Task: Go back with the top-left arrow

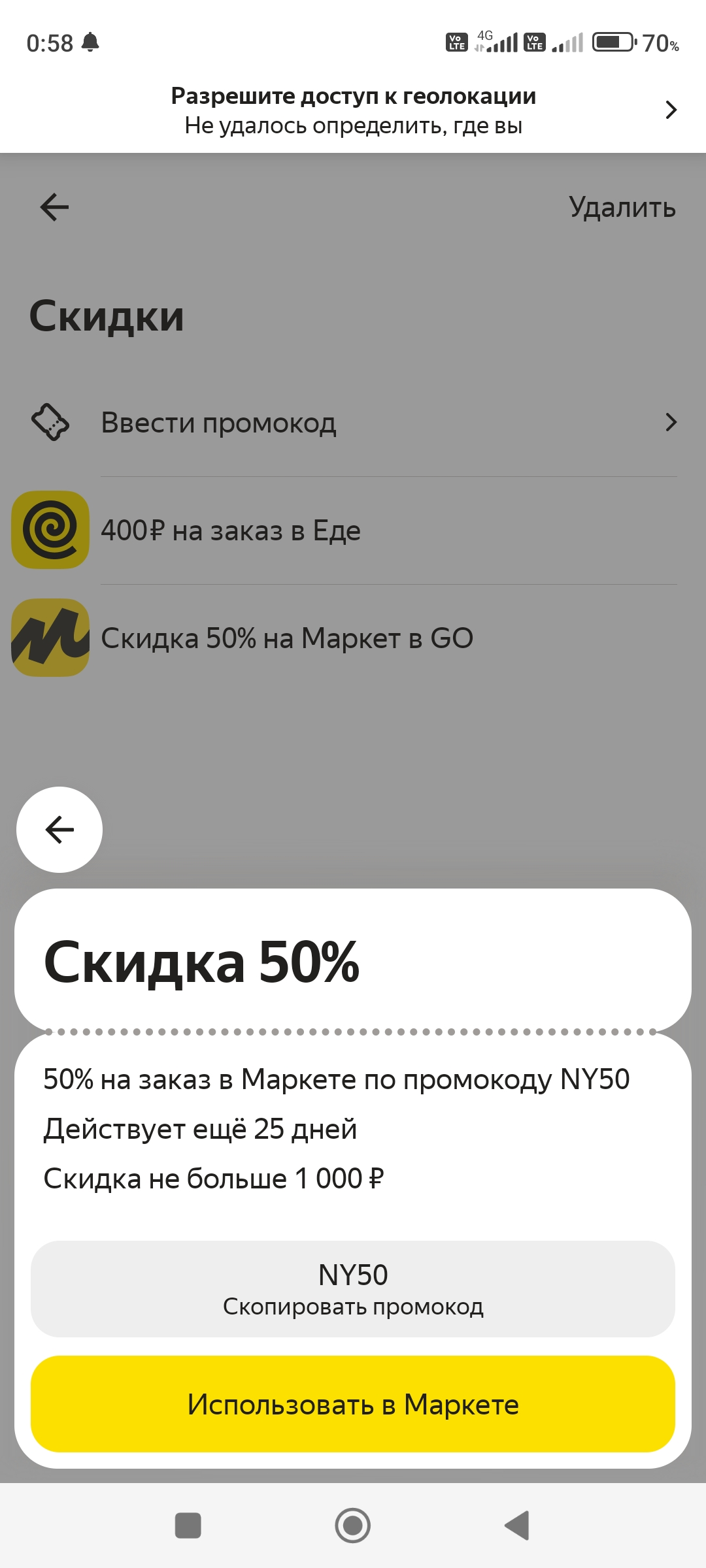Action: [x=54, y=208]
